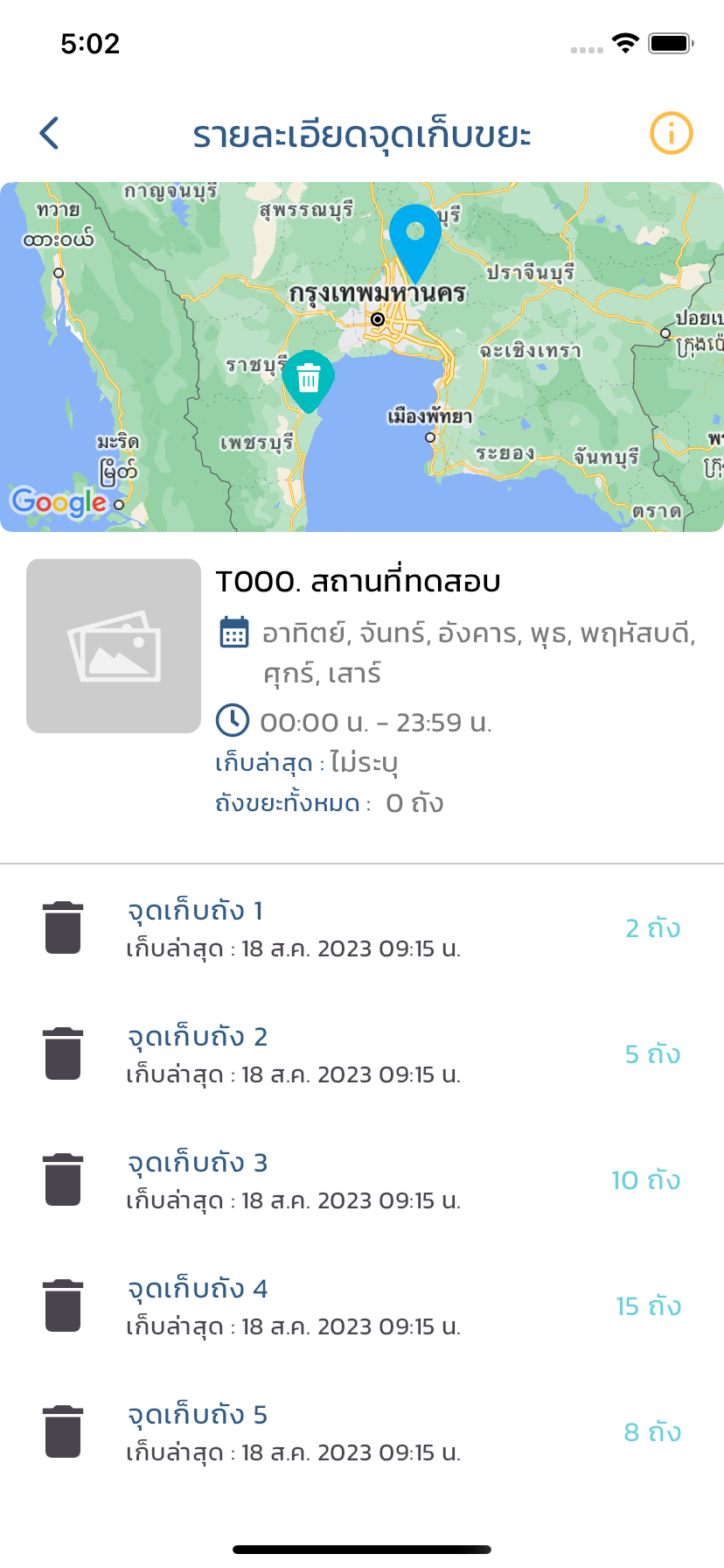Screen dimensions: 724x1568
Task: Open จุดเก็บถัง 2 row
Action: pos(362,1054)
